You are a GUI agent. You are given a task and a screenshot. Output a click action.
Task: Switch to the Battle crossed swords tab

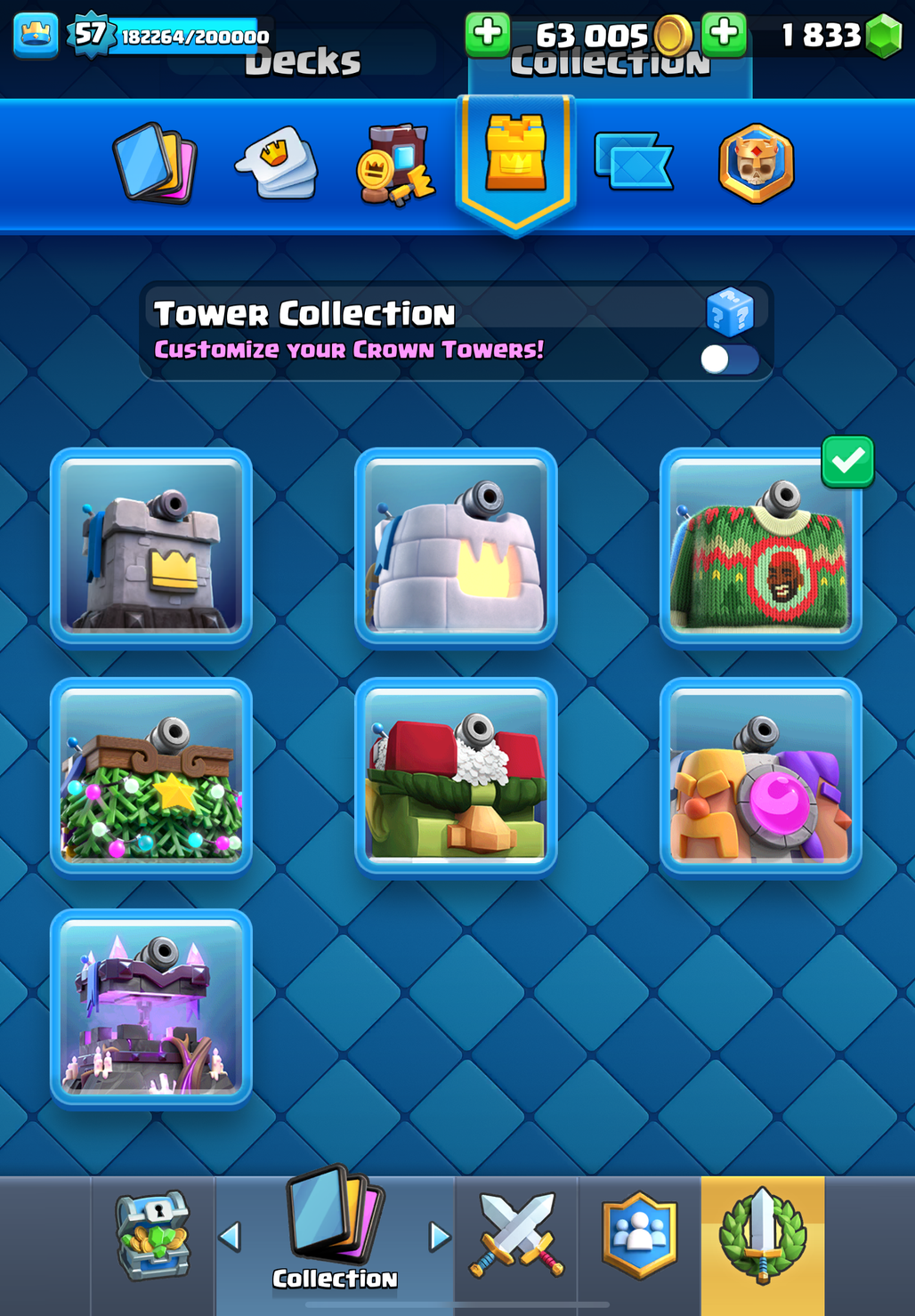click(x=516, y=1237)
